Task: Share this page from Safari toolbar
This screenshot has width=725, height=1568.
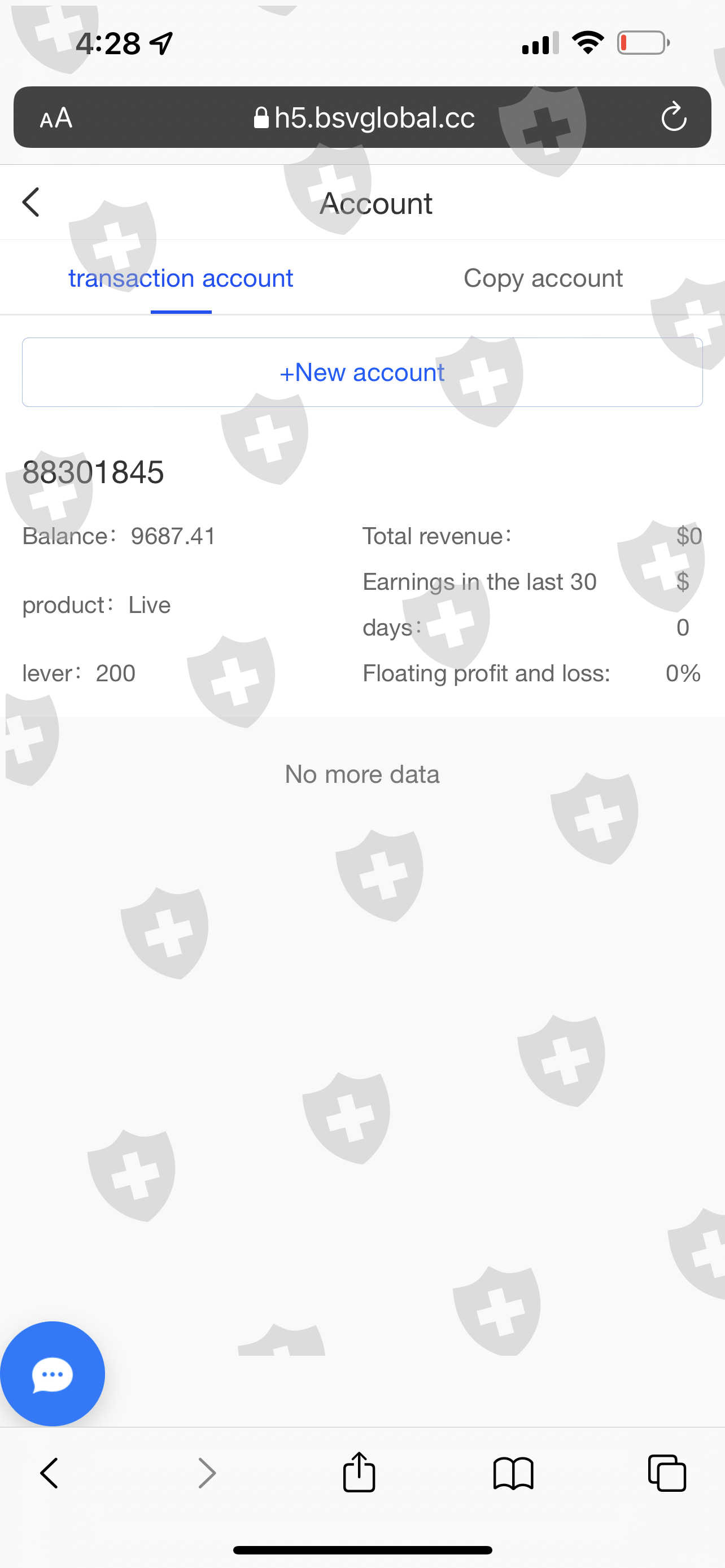Action: pyautogui.click(x=359, y=1473)
